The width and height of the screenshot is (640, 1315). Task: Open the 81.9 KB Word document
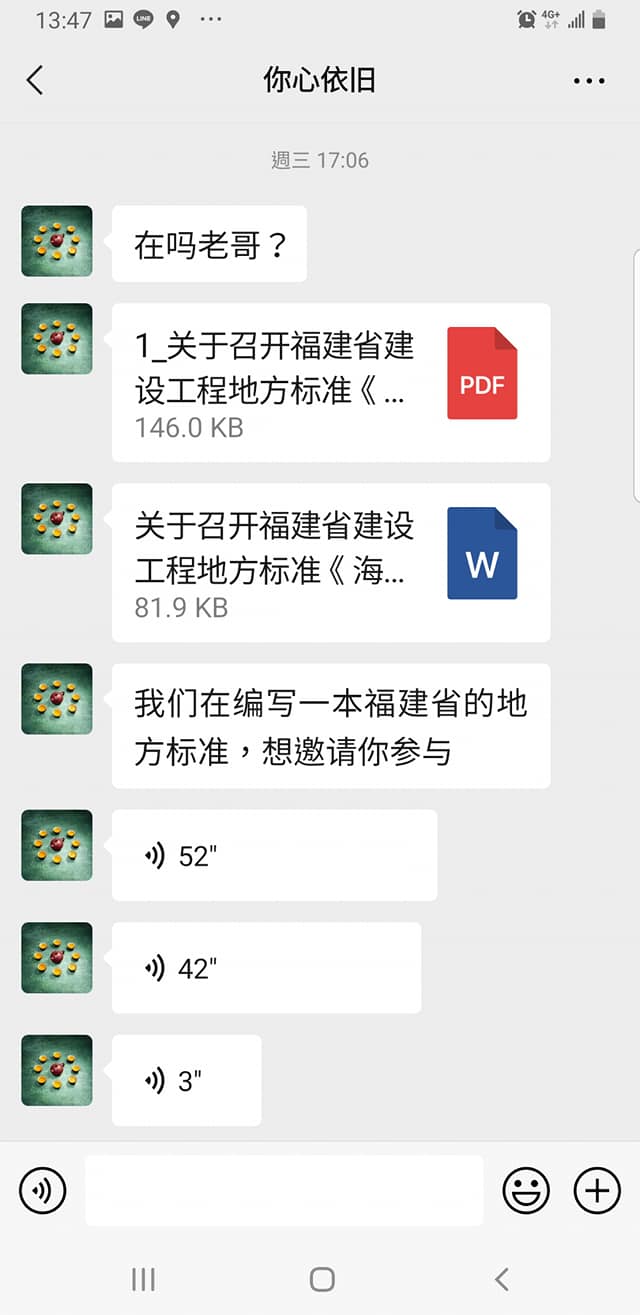click(x=330, y=563)
